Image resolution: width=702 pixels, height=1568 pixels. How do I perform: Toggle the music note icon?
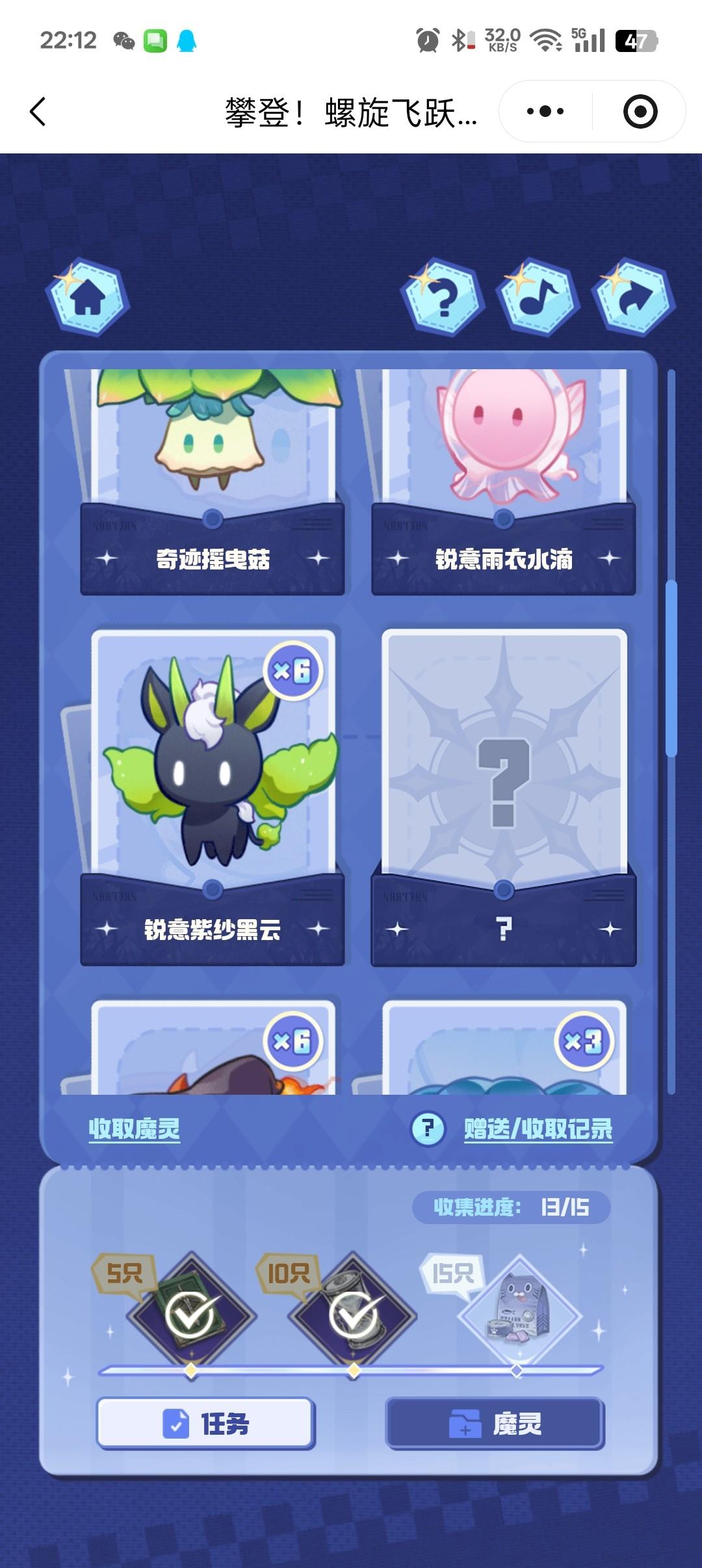pos(538,298)
